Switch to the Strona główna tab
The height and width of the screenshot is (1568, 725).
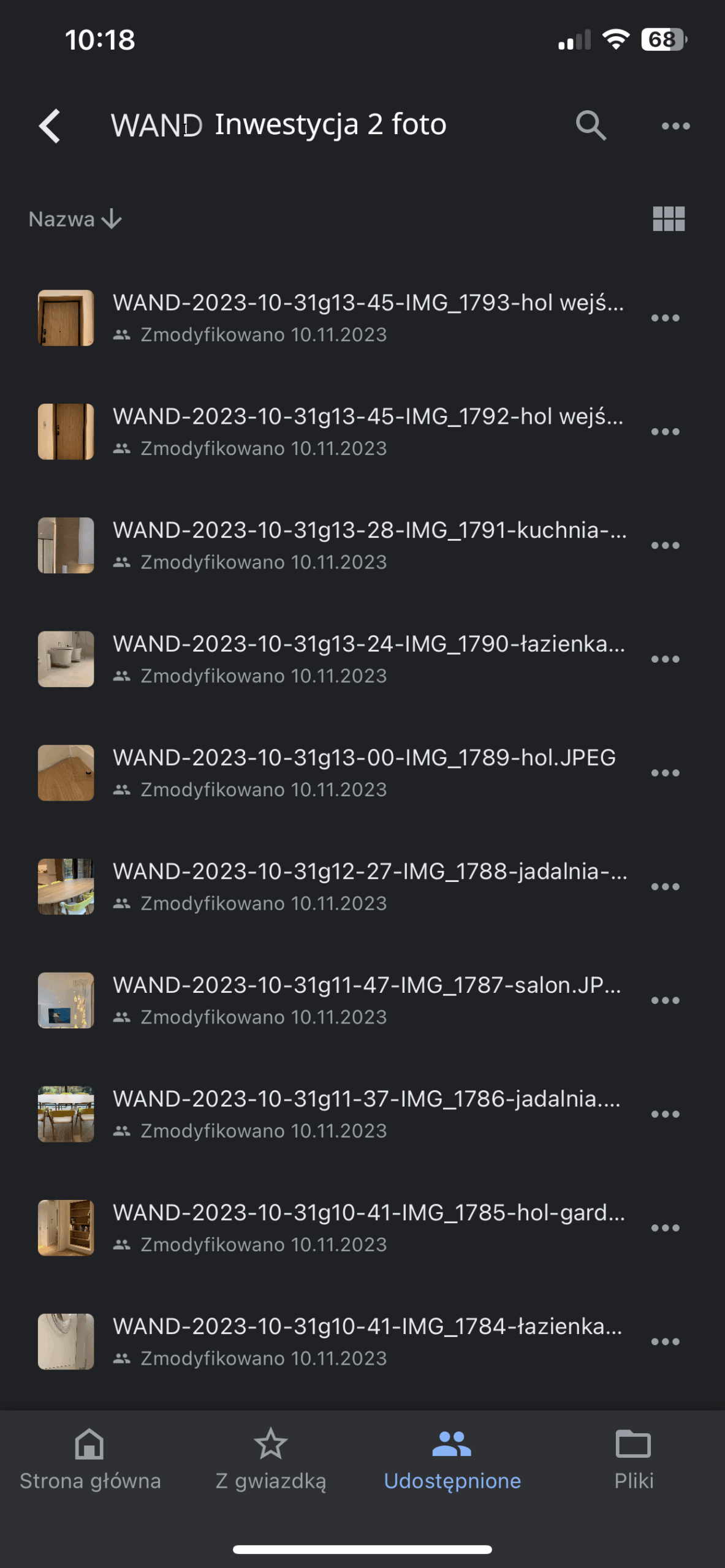pos(90,1460)
